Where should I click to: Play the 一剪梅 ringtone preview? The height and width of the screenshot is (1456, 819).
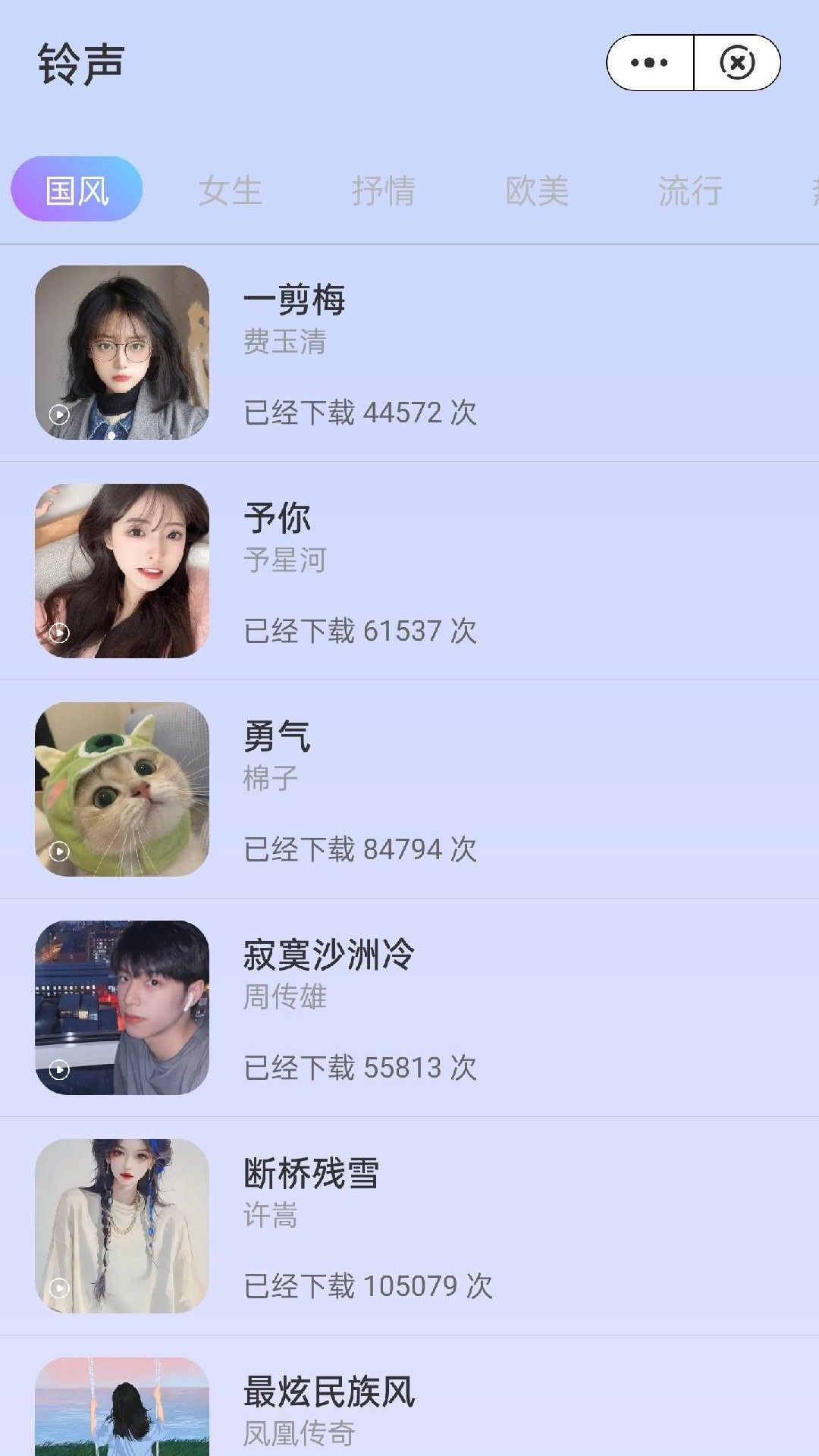[x=59, y=415]
